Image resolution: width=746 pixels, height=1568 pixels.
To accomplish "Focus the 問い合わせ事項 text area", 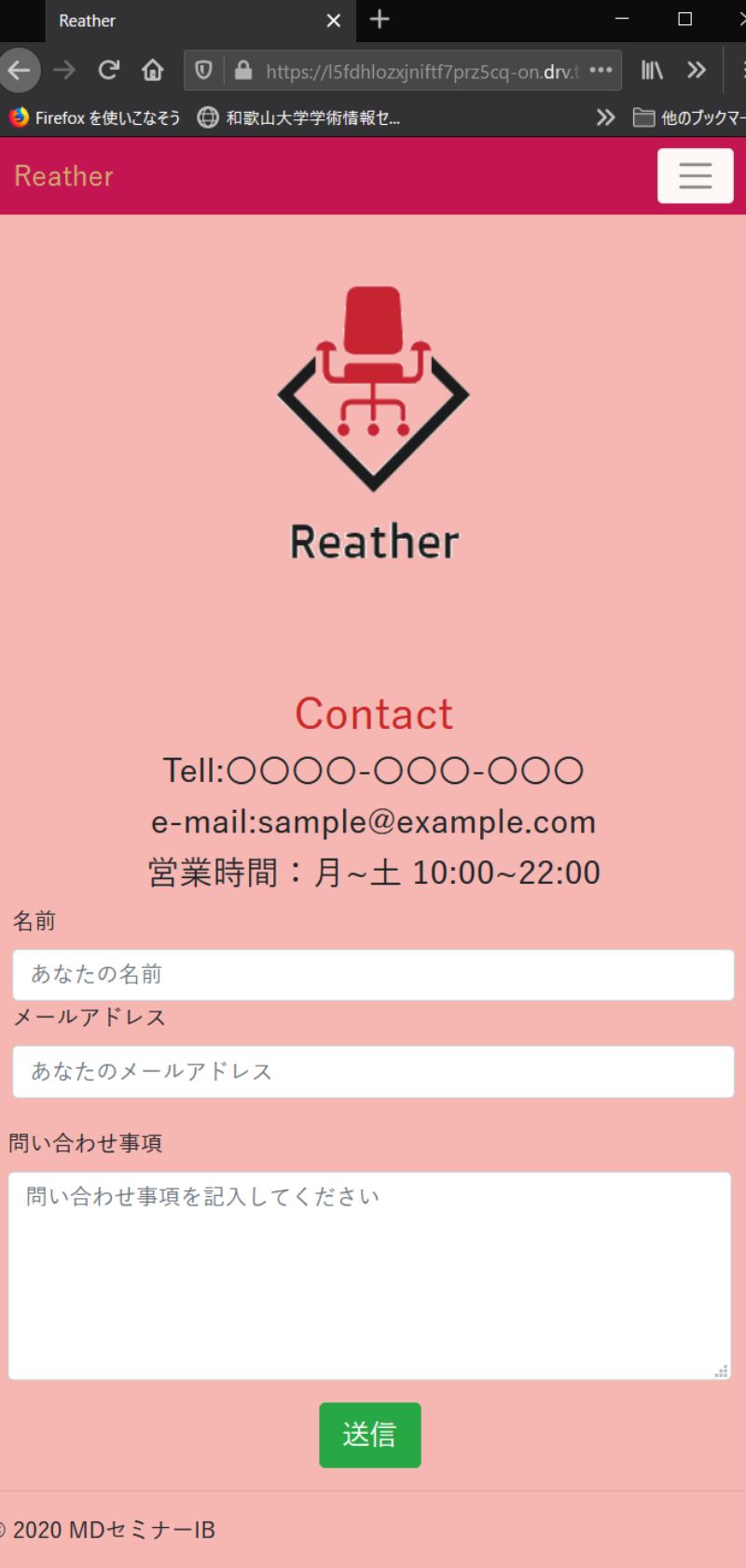I will tap(369, 1274).
